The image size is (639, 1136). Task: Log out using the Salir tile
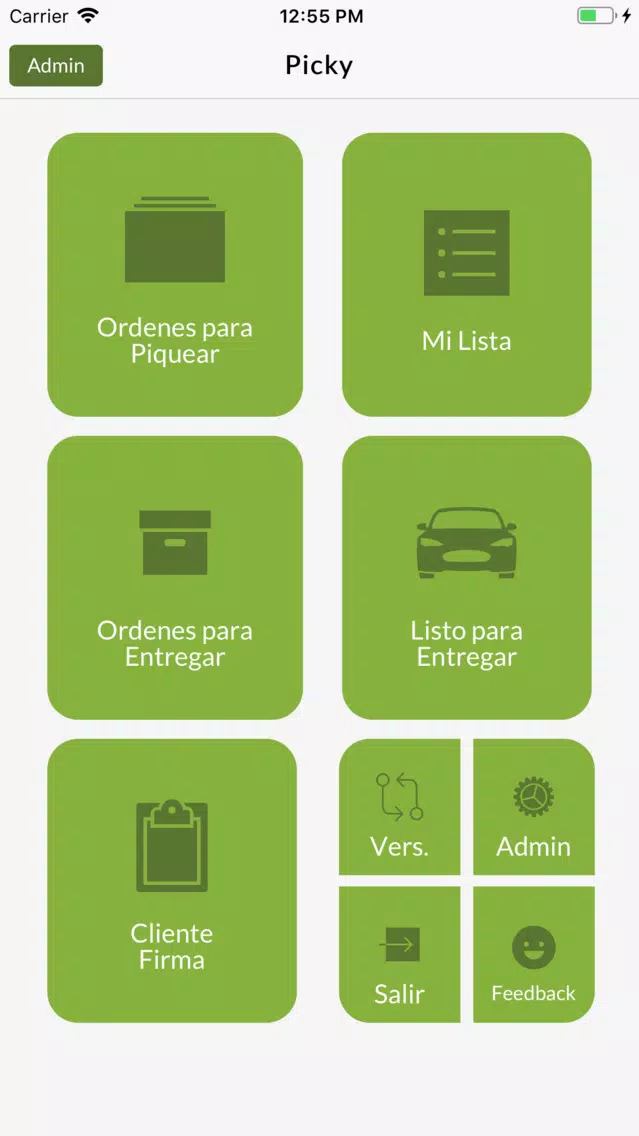[399, 954]
